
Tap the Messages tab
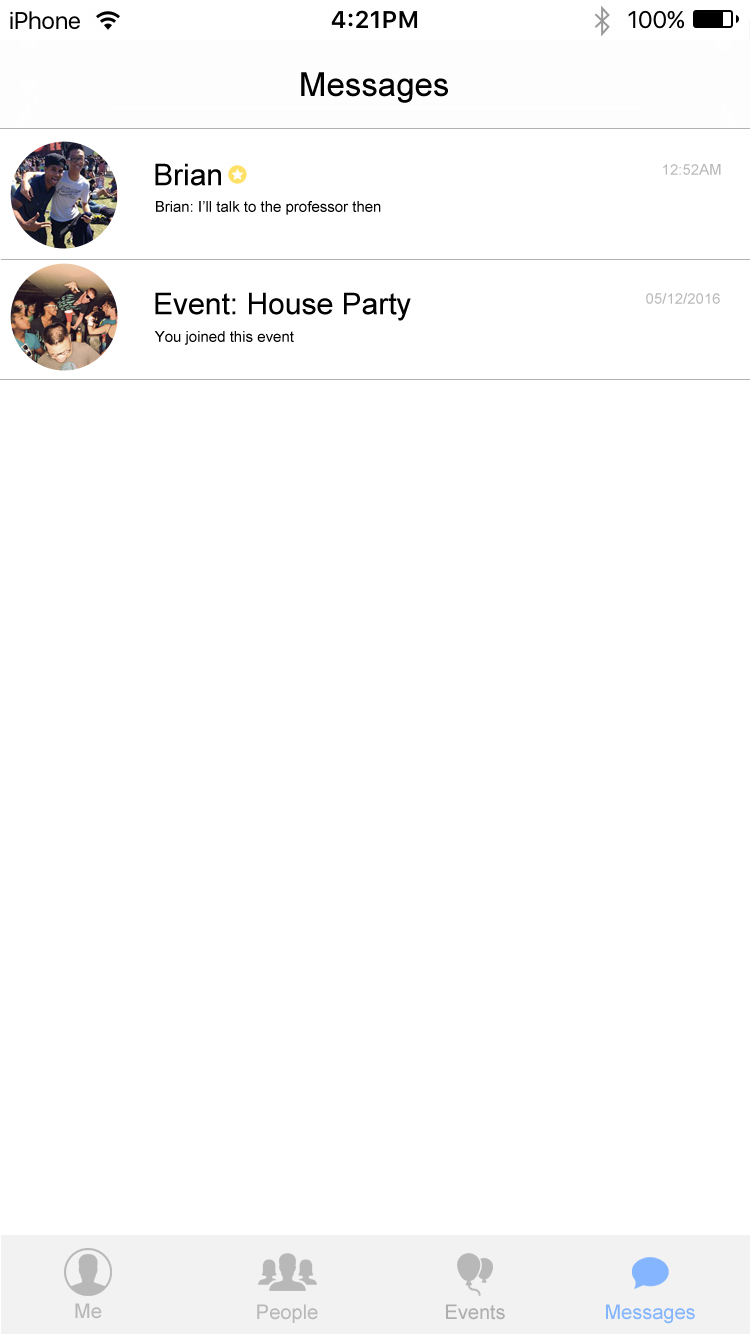point(650,1284)
